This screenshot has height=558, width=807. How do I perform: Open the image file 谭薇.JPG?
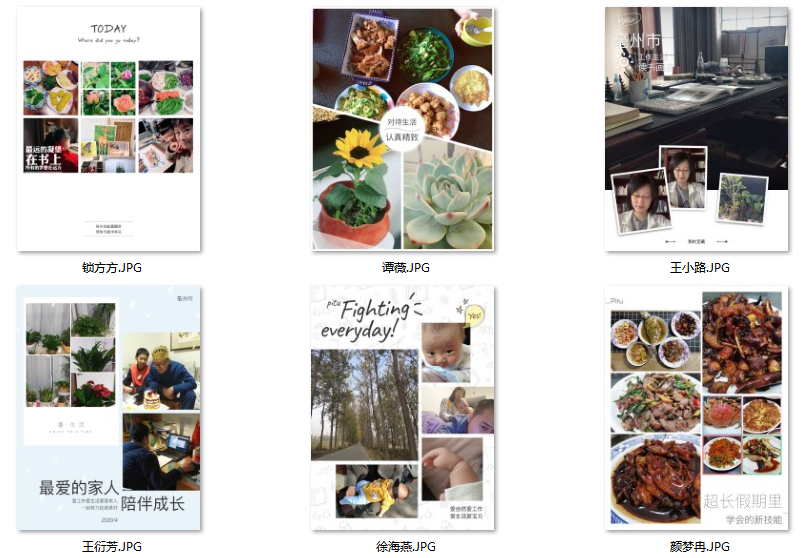click(x=404, y=129)
